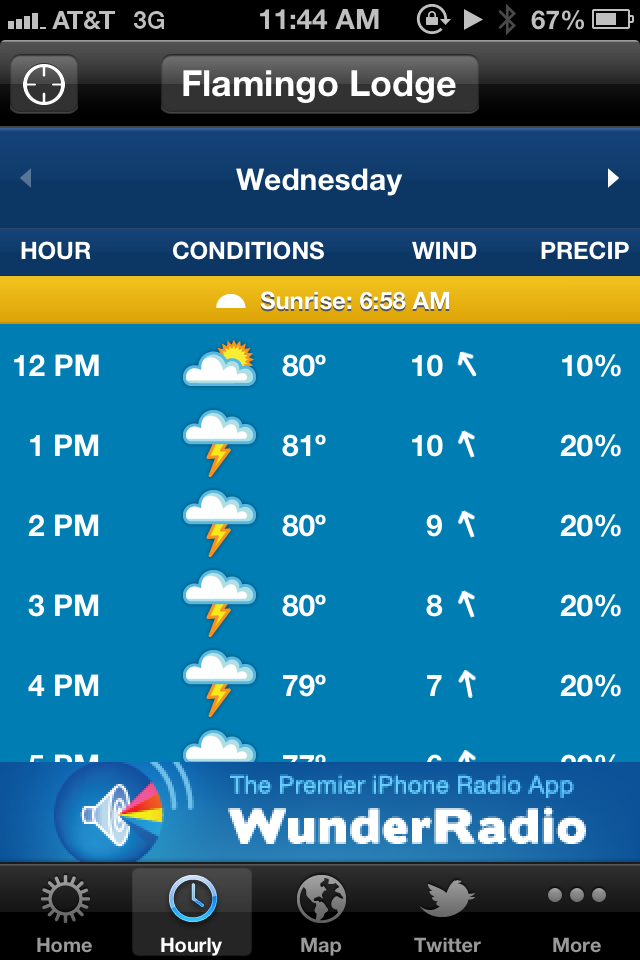This screenshot has height=960, width=640.
Task: Open the More tab
Action: click(577, 912)
